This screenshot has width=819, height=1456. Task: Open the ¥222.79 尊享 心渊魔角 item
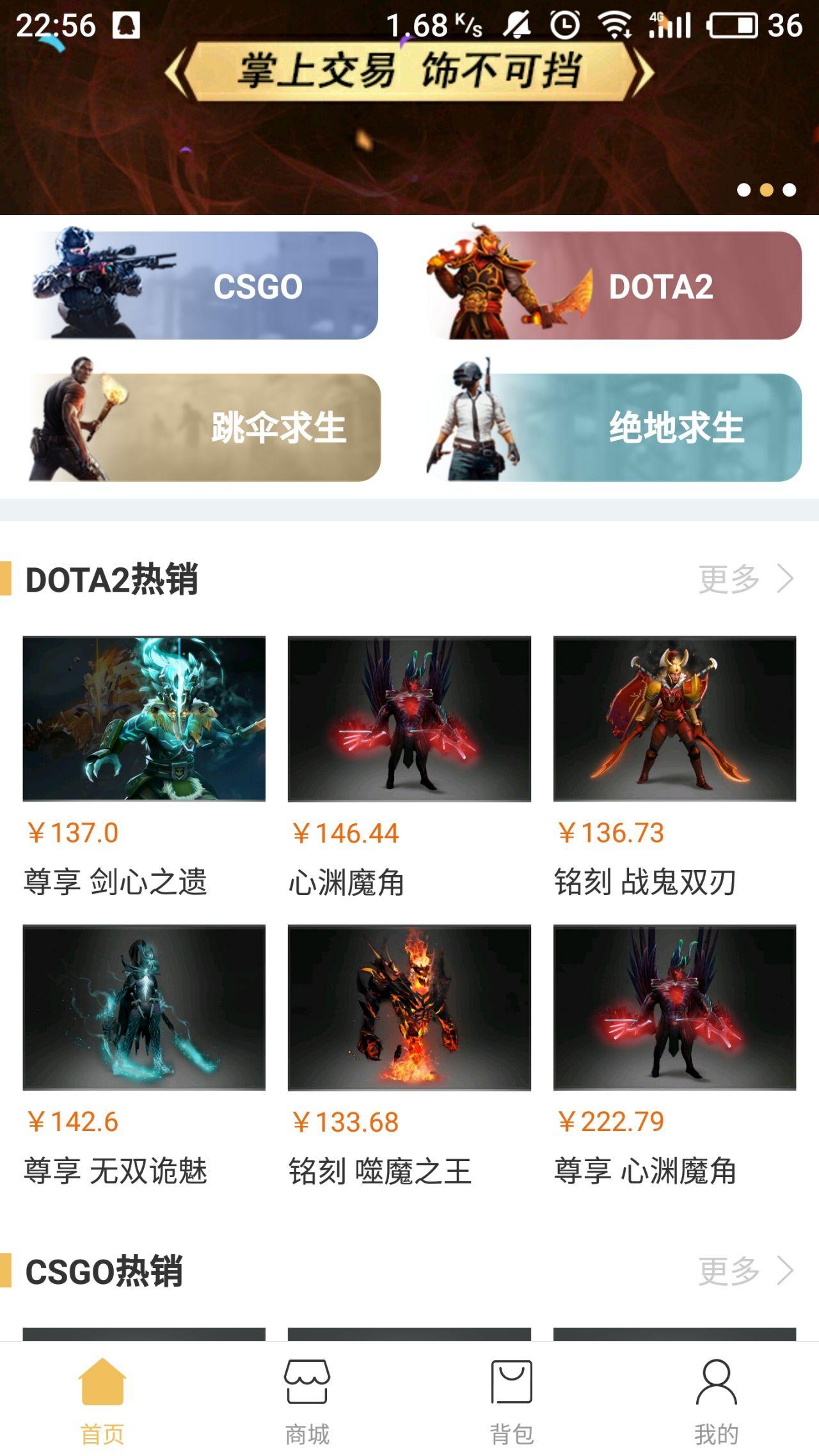pos(675,1056)
